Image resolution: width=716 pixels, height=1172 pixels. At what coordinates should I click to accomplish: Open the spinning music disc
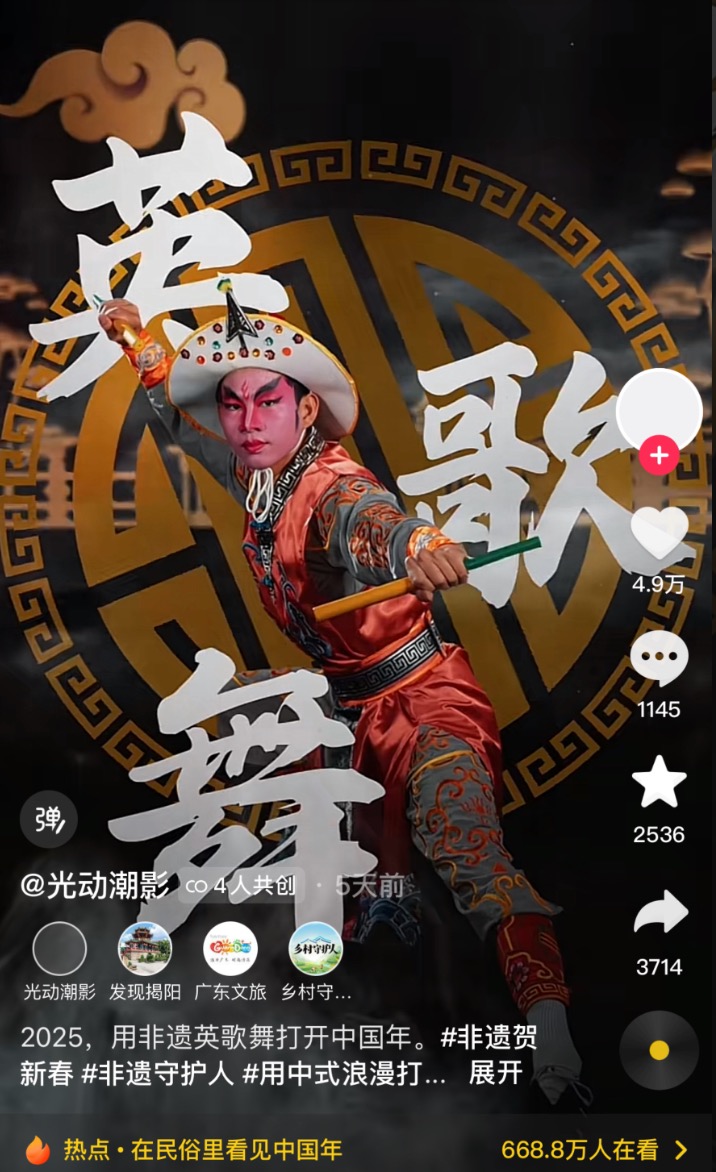[x=659, y=1050]
